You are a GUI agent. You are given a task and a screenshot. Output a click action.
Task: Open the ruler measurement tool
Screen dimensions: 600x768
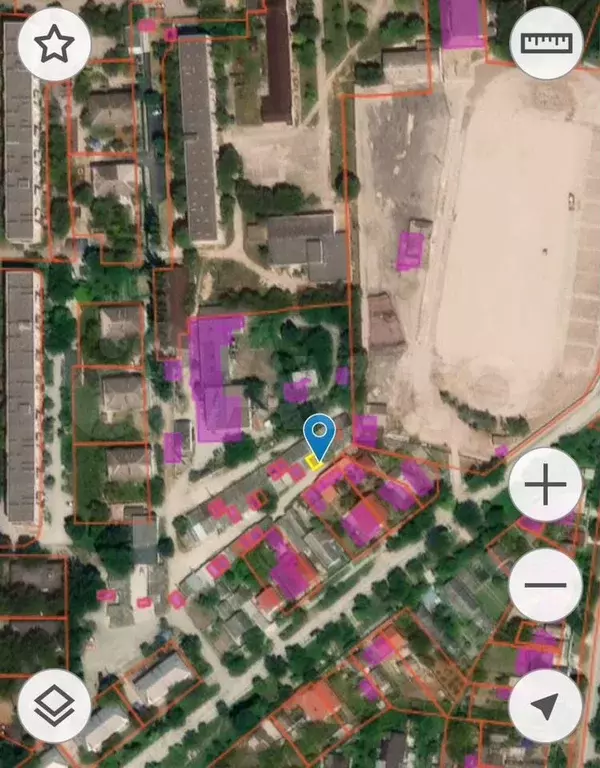546,44
